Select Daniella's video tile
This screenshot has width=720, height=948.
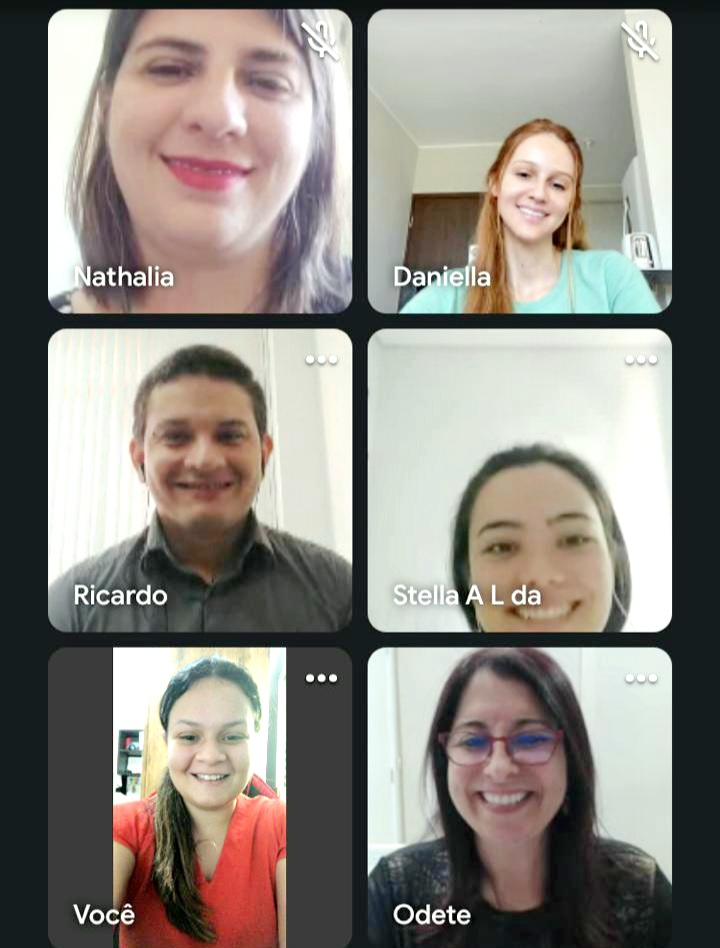(520, 160)
